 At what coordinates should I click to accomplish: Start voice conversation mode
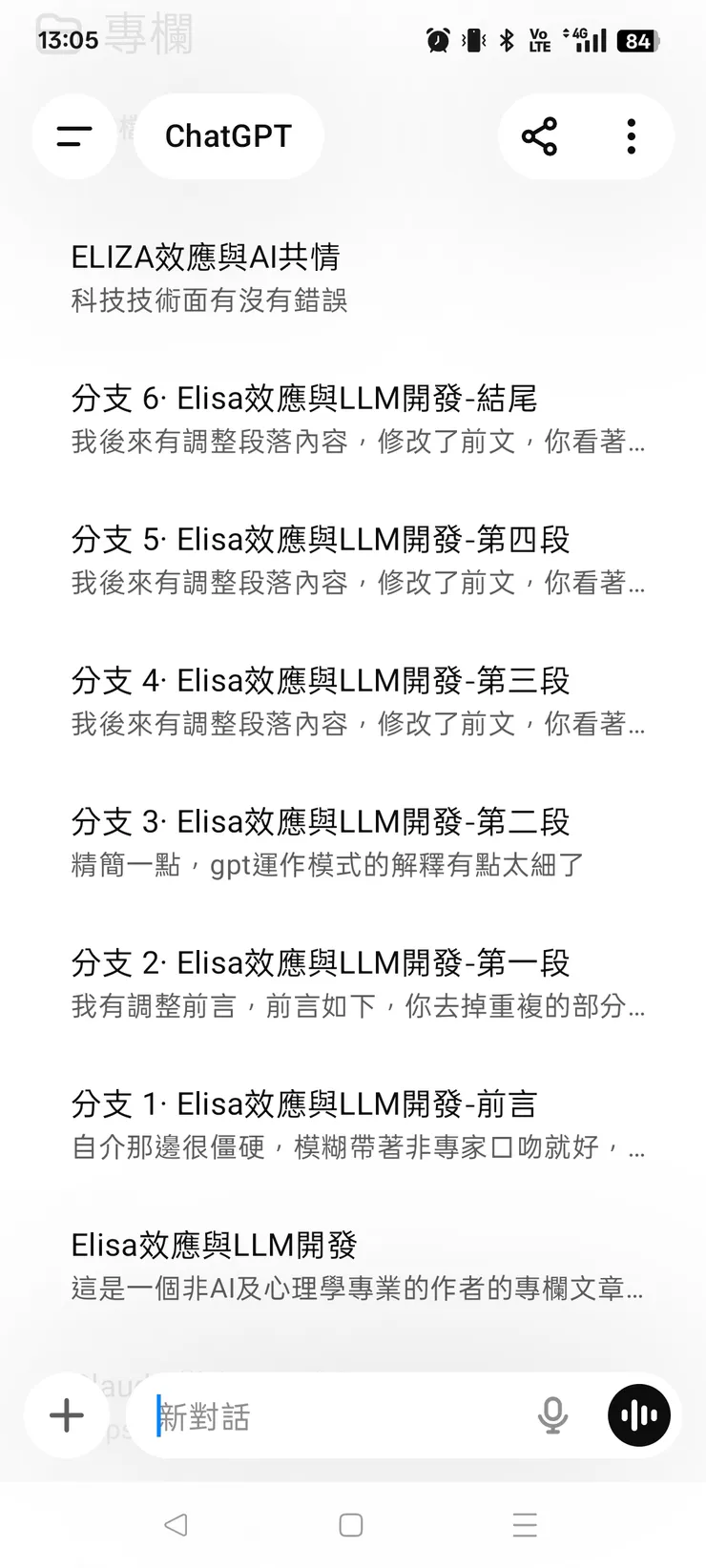[x=637, y=1416]
